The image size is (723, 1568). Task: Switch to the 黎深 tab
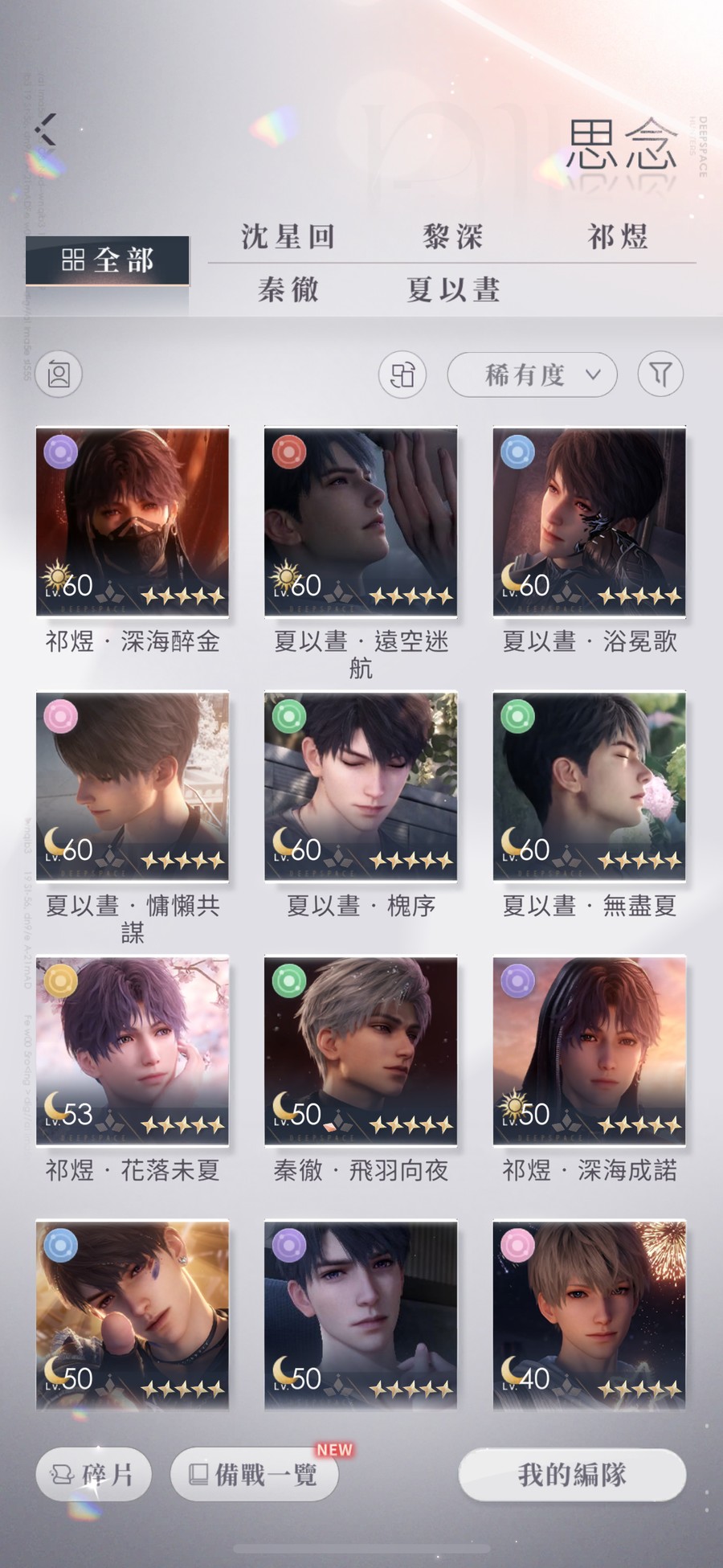[x=453, y=237]
